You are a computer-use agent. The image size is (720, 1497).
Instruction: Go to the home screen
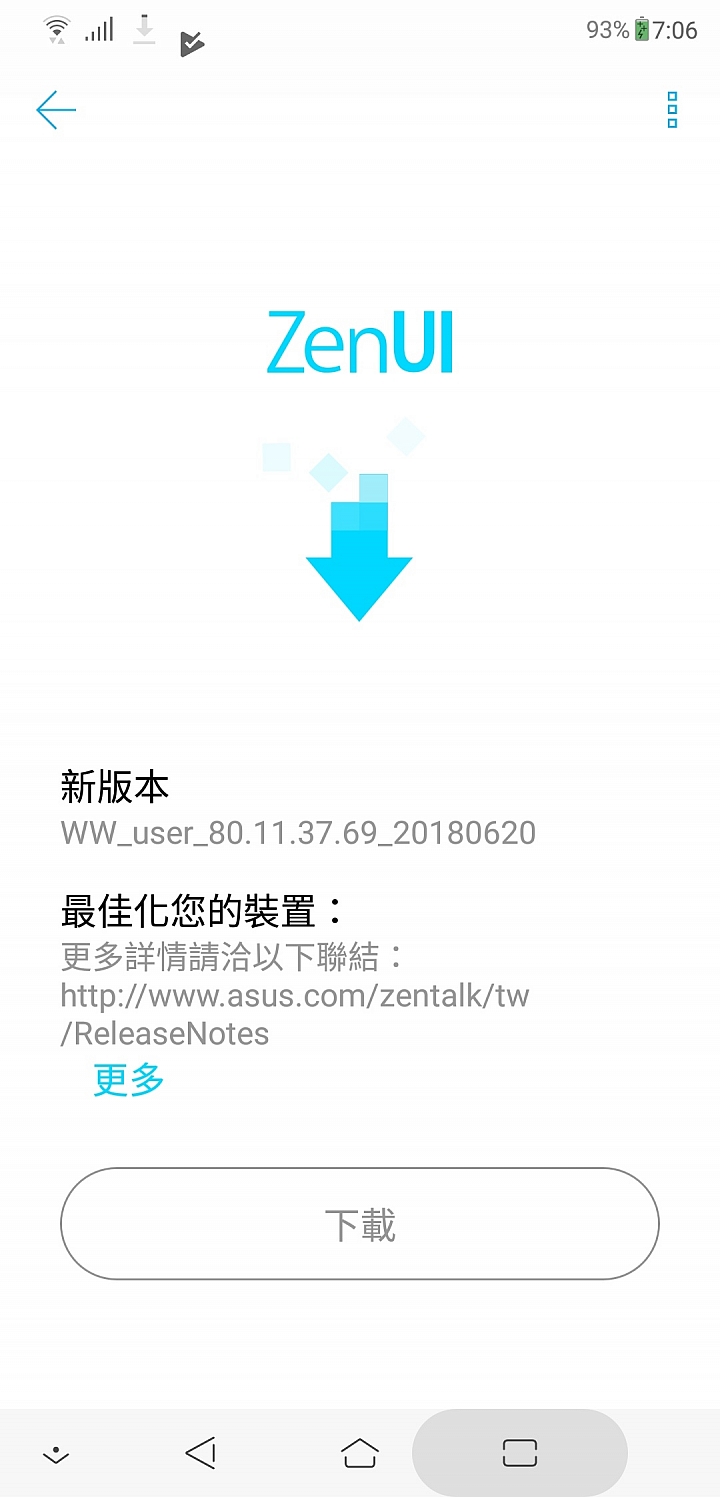[360, 1452]
